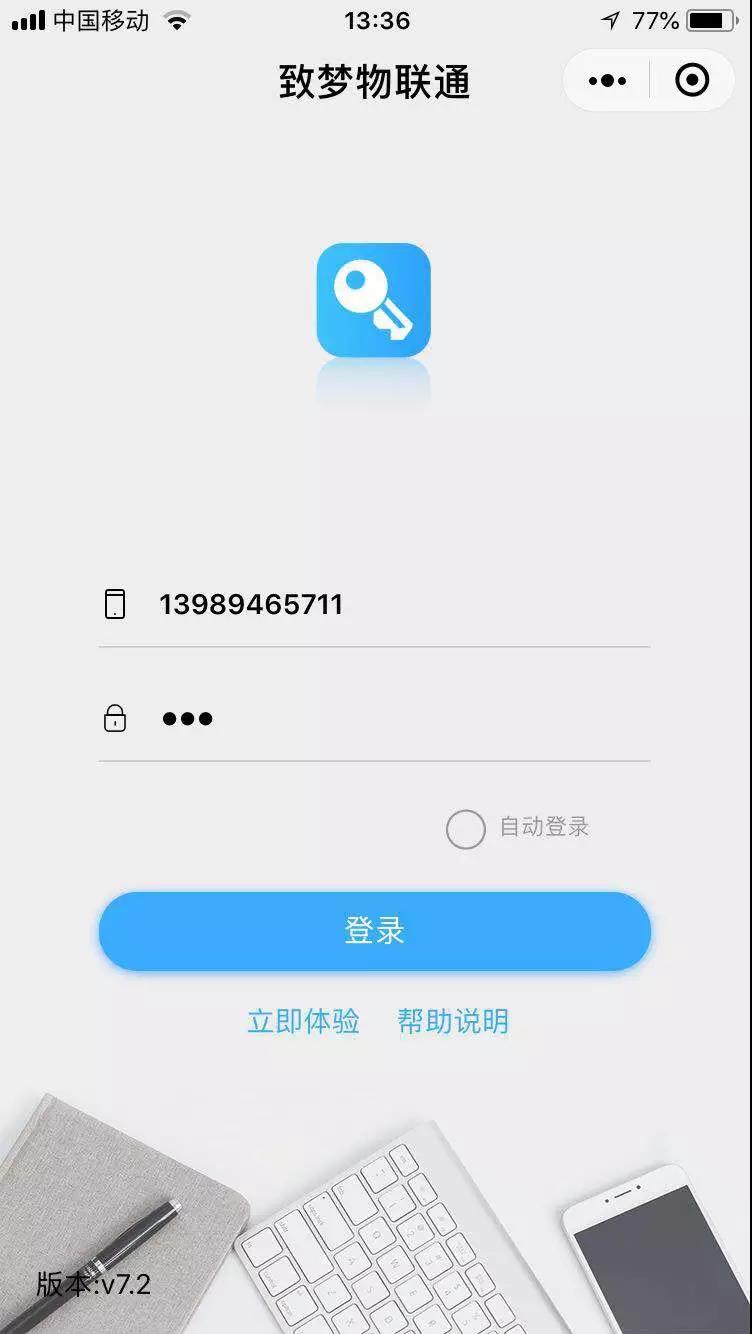Open the mini program more options menu
Image resolution: width=752 pixels, height=1334 pixels.
(607, 81)
